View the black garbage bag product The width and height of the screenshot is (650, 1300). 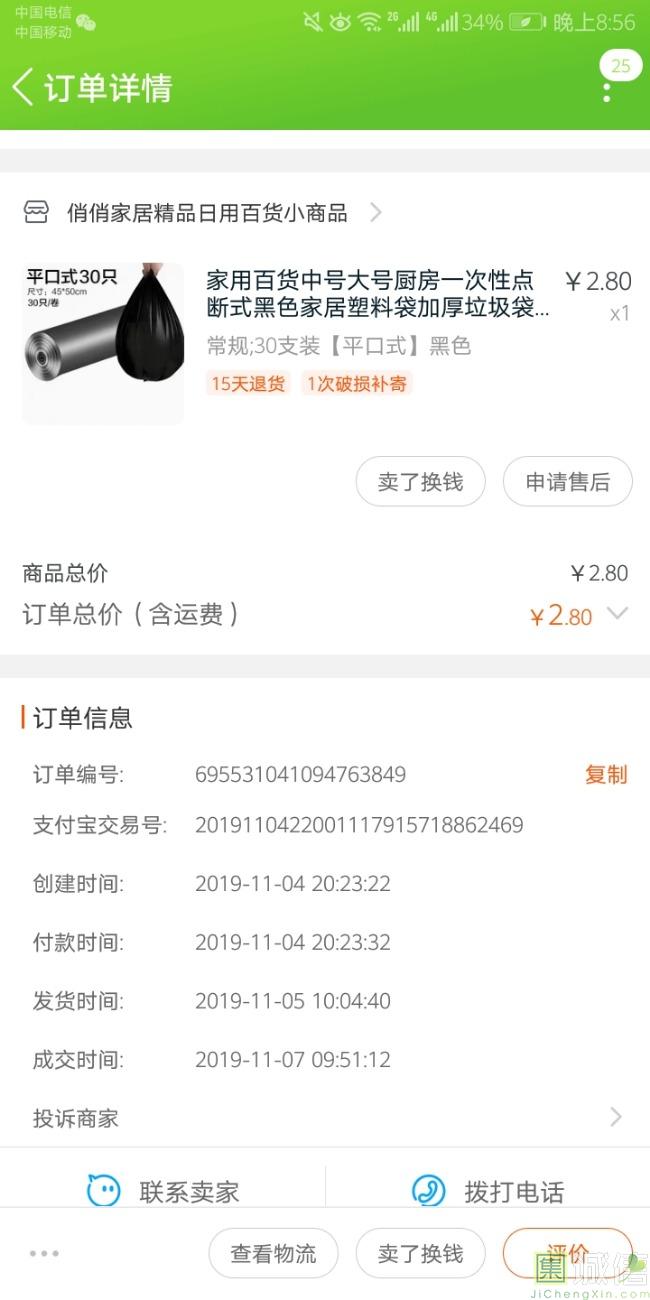click(103, 343)
